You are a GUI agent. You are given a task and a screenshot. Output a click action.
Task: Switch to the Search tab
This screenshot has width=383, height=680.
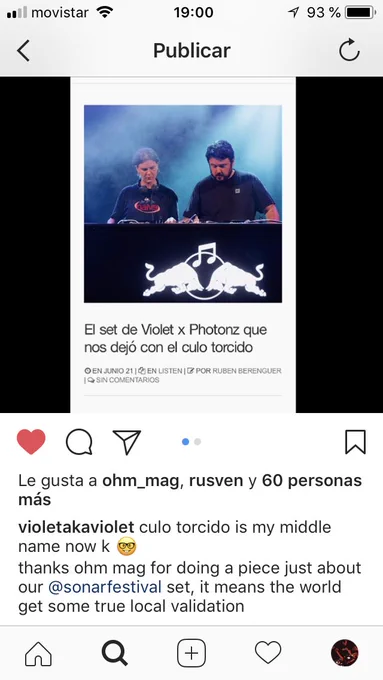115,653
